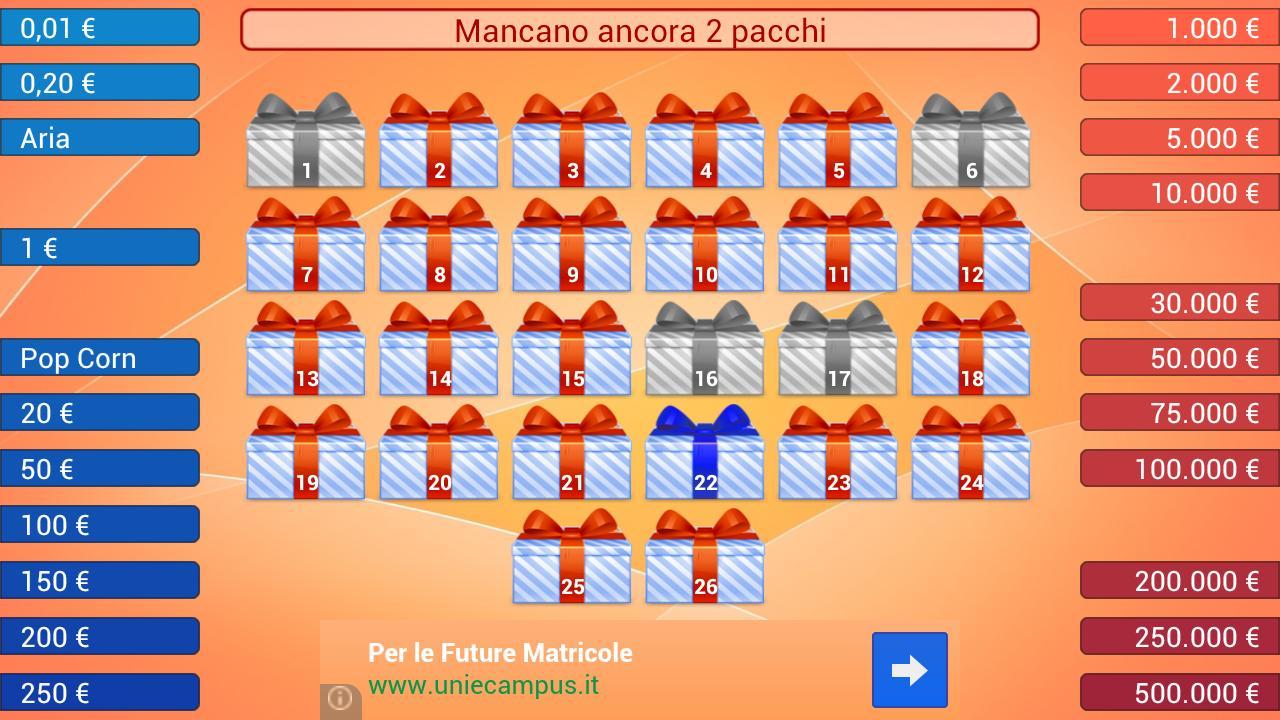This screenshot has height=720, width=1280.
Task: Open gift box number 21
Action: point(572,457)
